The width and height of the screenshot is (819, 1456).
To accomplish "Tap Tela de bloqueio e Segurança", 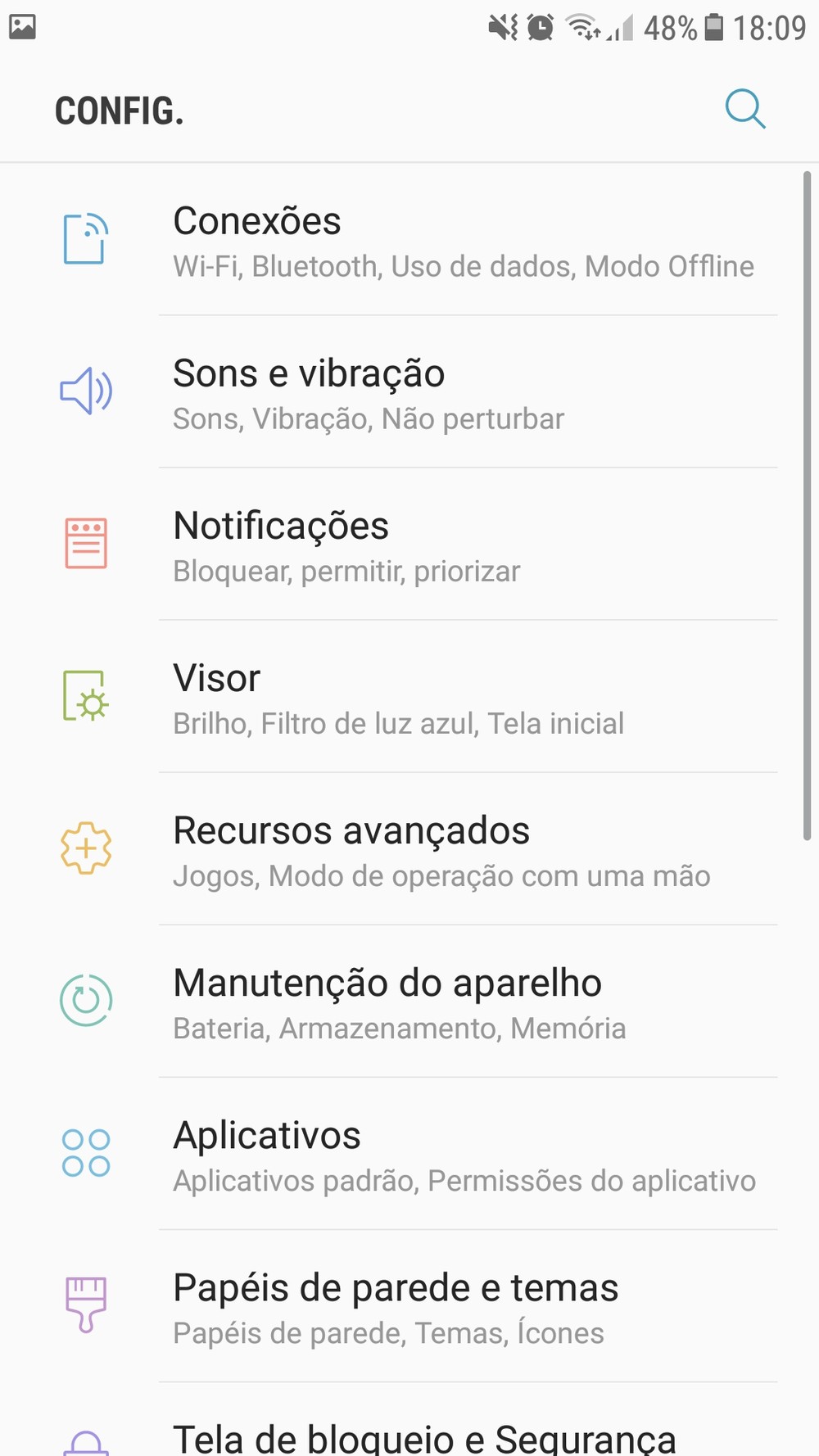I will click(424, 1439).
